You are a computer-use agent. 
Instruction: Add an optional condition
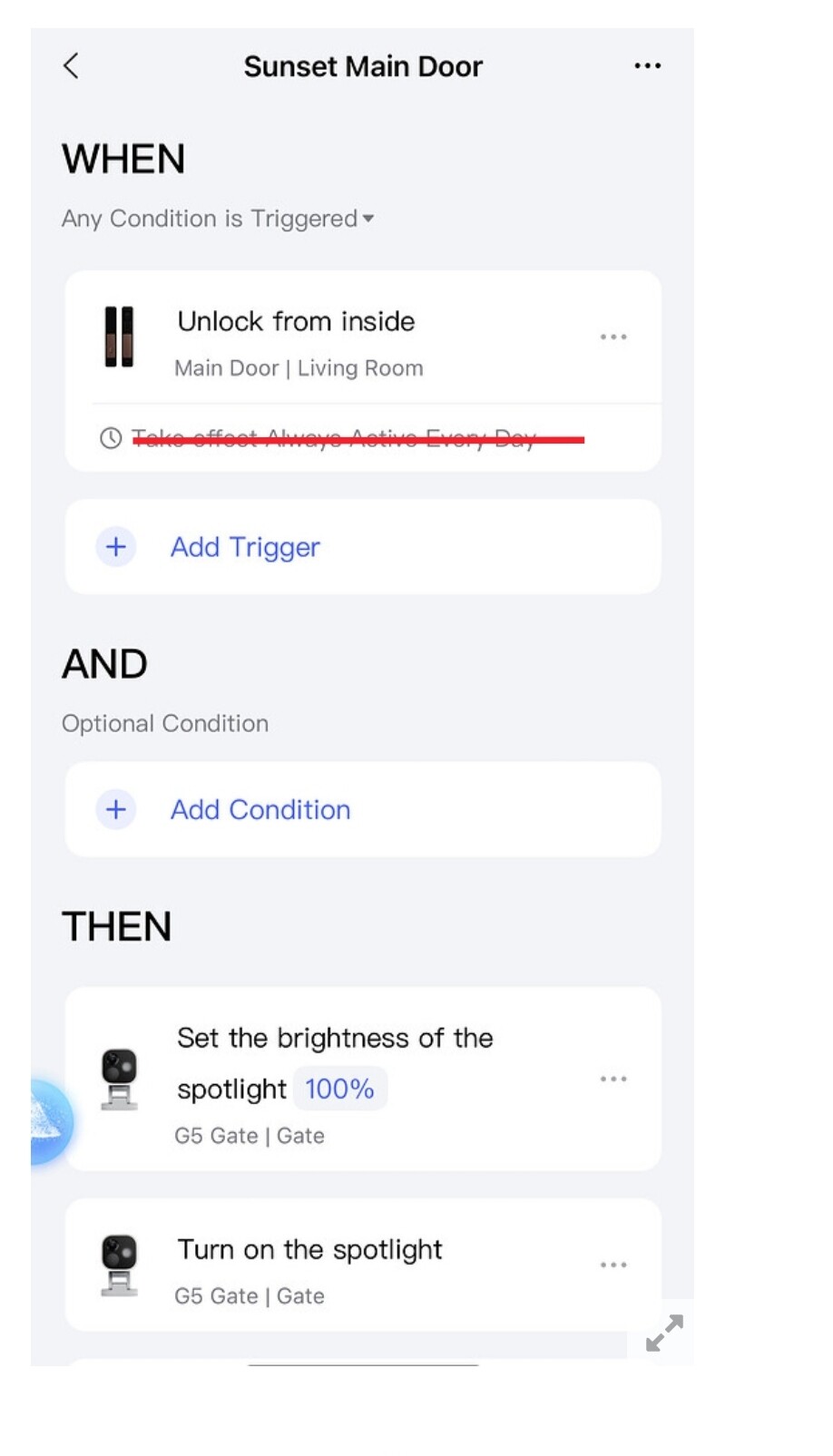pyautogui.click(x=260, y=809)
